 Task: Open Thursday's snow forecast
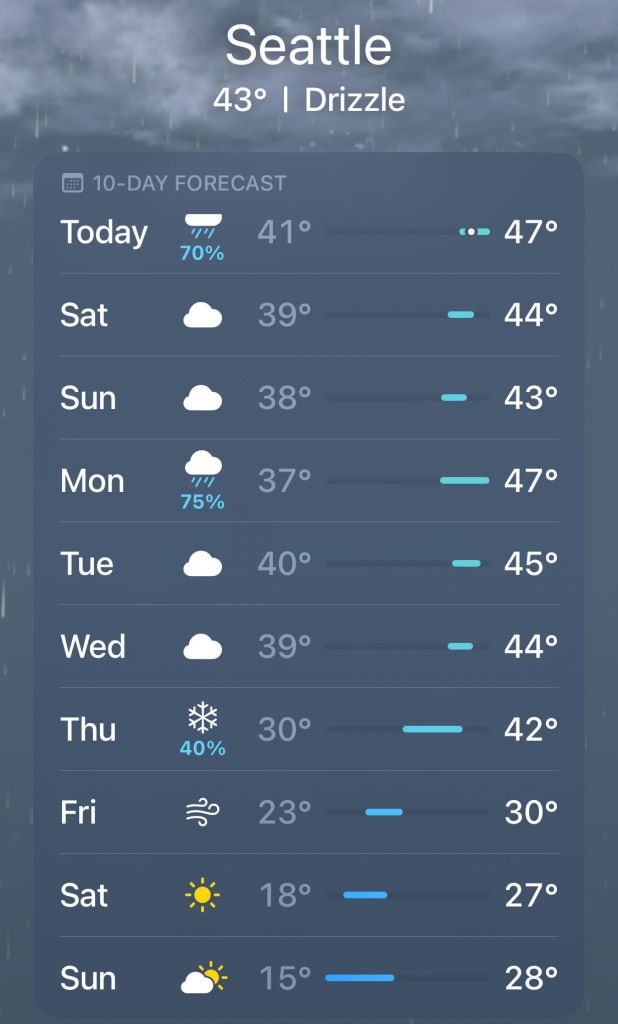point(308,729)
